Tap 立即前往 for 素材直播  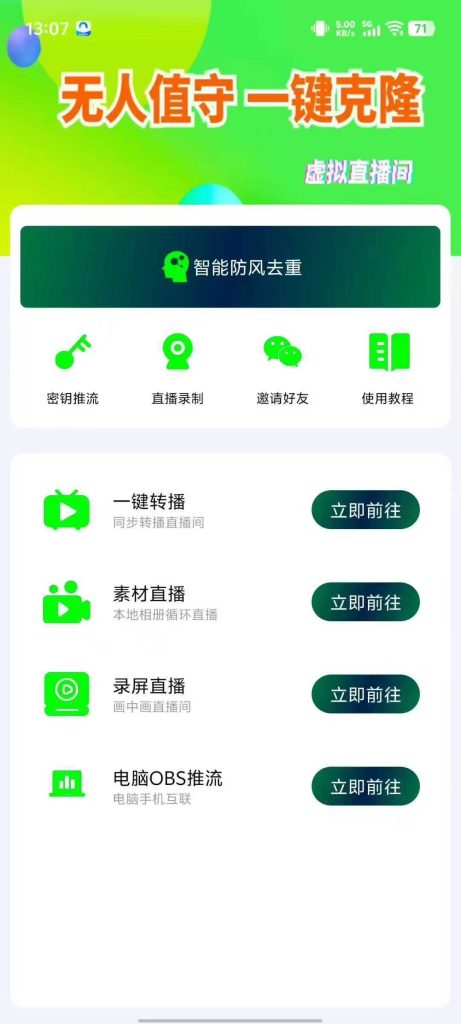366,602
